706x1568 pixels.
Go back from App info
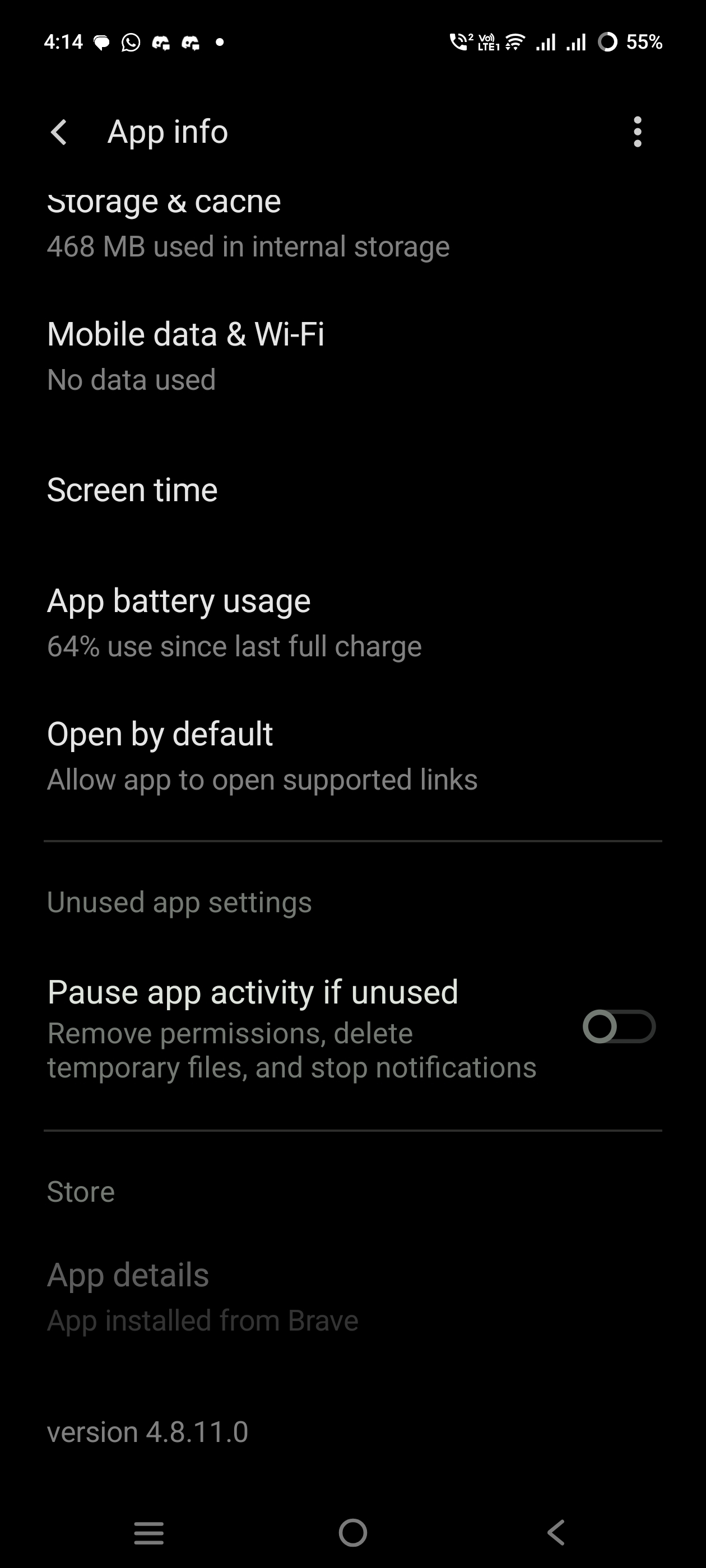pos(59,132)
